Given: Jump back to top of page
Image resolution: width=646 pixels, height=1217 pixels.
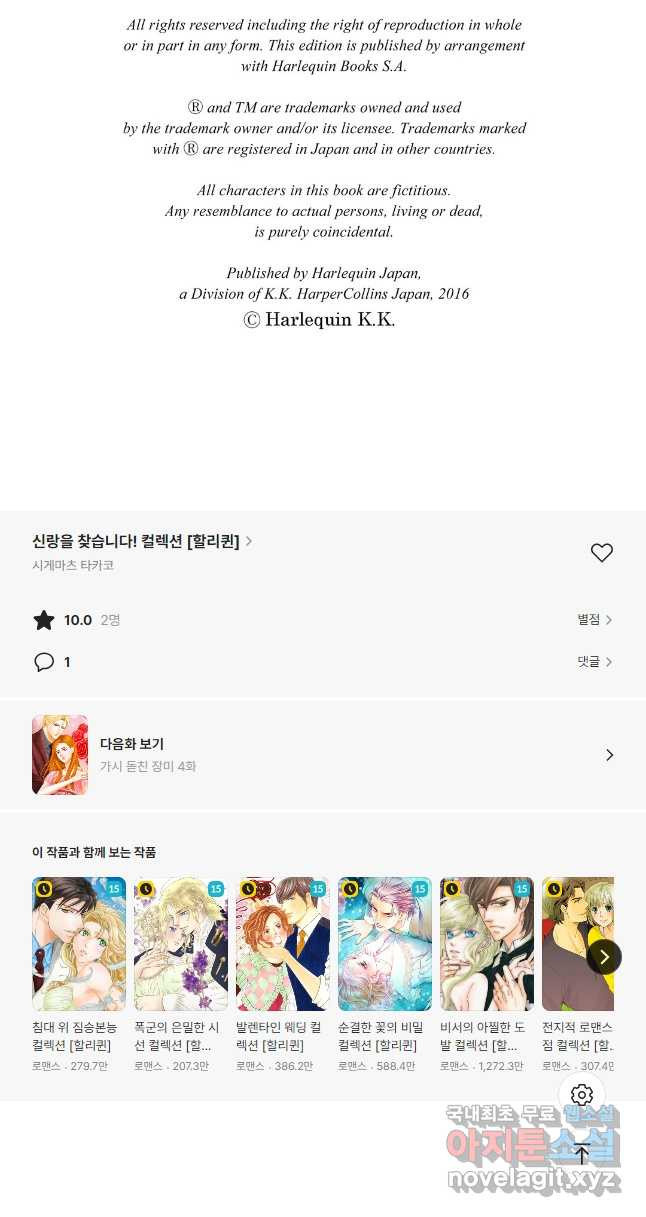Looking at the screenshot, I should (x=582, y=1154).
